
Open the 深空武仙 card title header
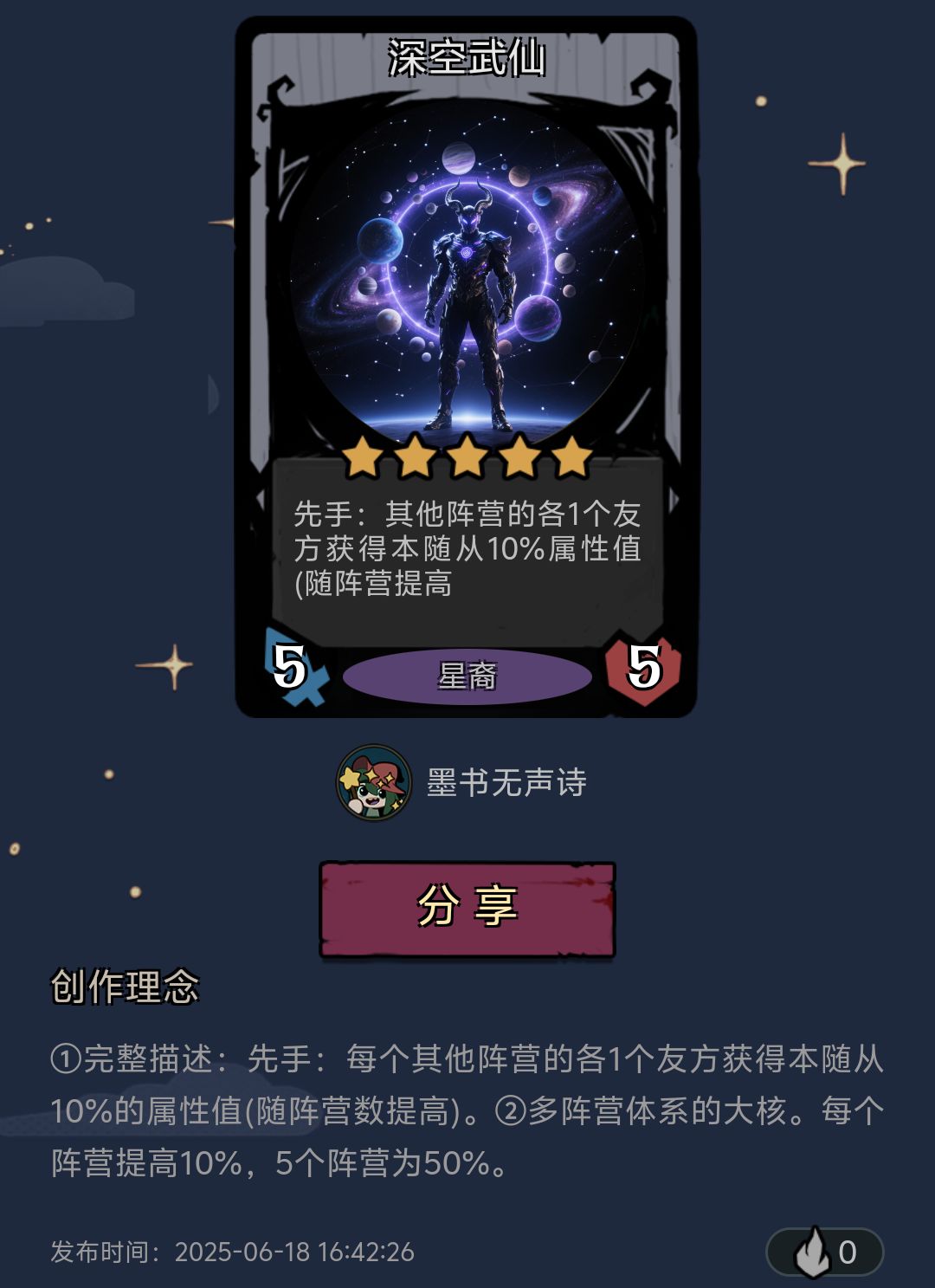(467, 54)
